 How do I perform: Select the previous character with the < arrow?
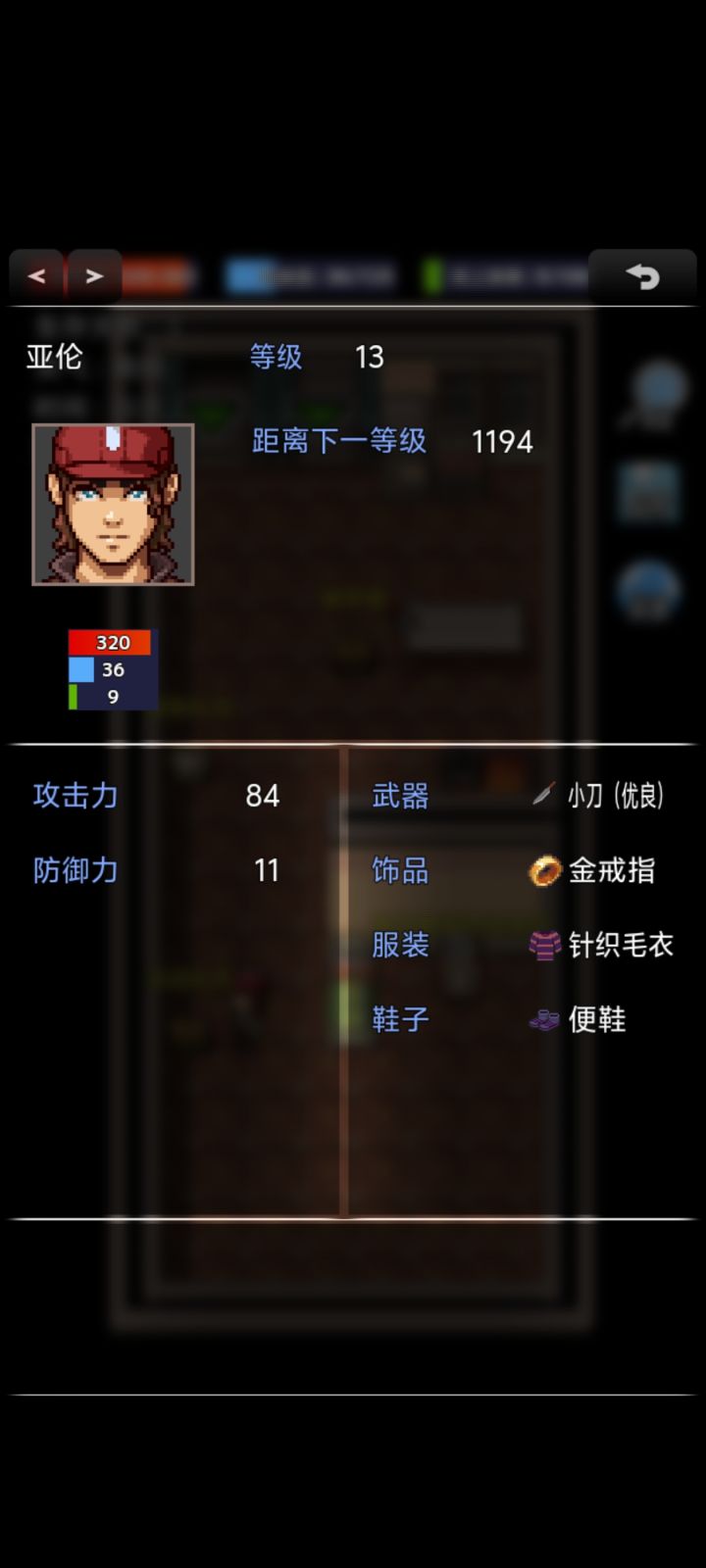point(36,275)
